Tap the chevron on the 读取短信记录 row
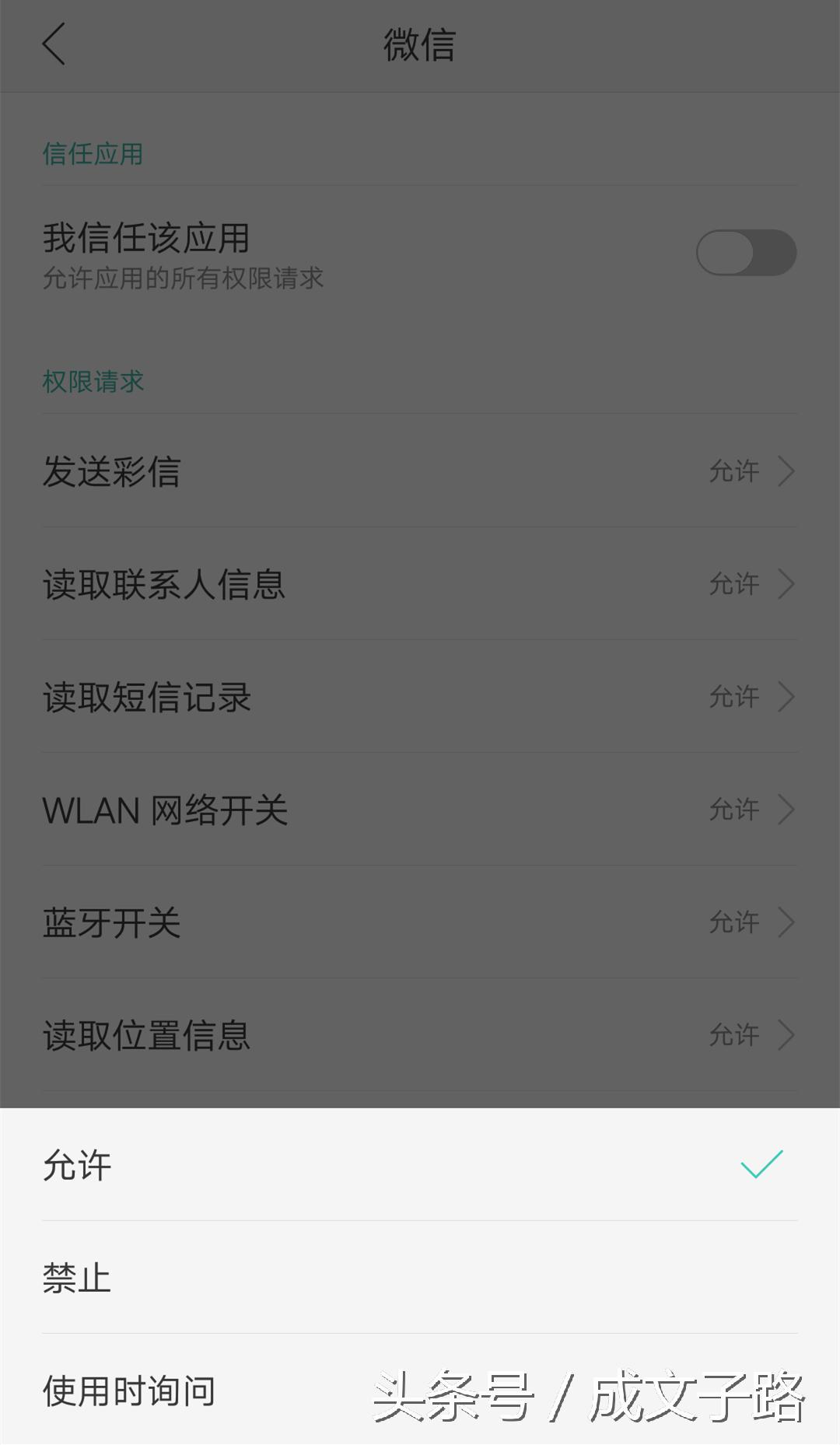The width and height of the screenshot is (840, 1445). 787,697
